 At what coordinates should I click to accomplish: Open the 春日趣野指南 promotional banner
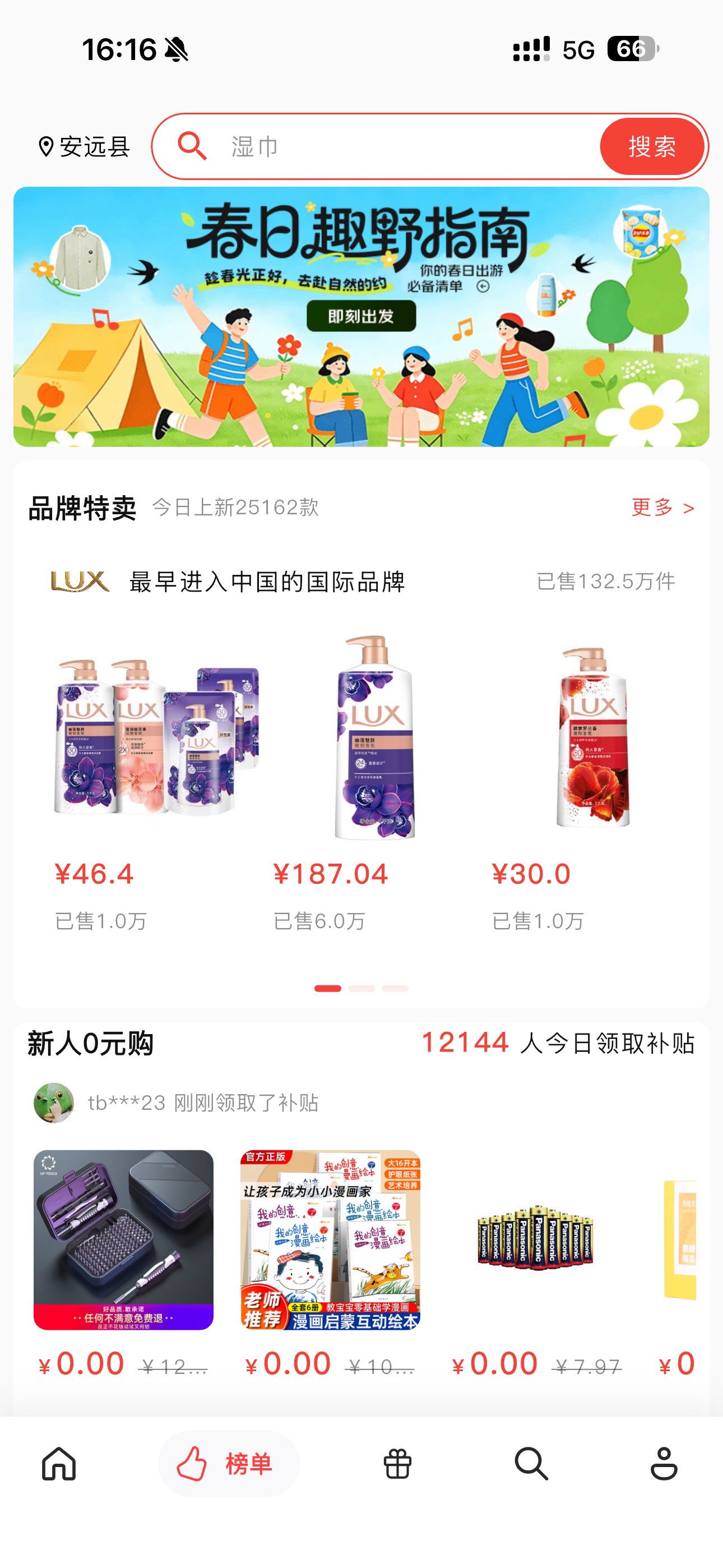[361, 316]
